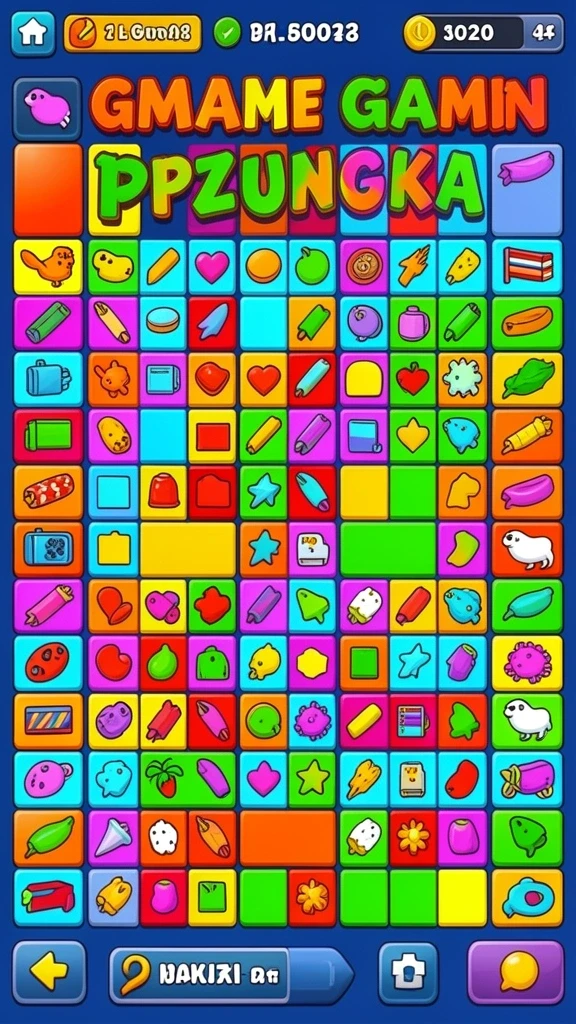Screen dimensions: 576x1024
Task: Tap the home icon in the top bar
Action: coord(33,33)
